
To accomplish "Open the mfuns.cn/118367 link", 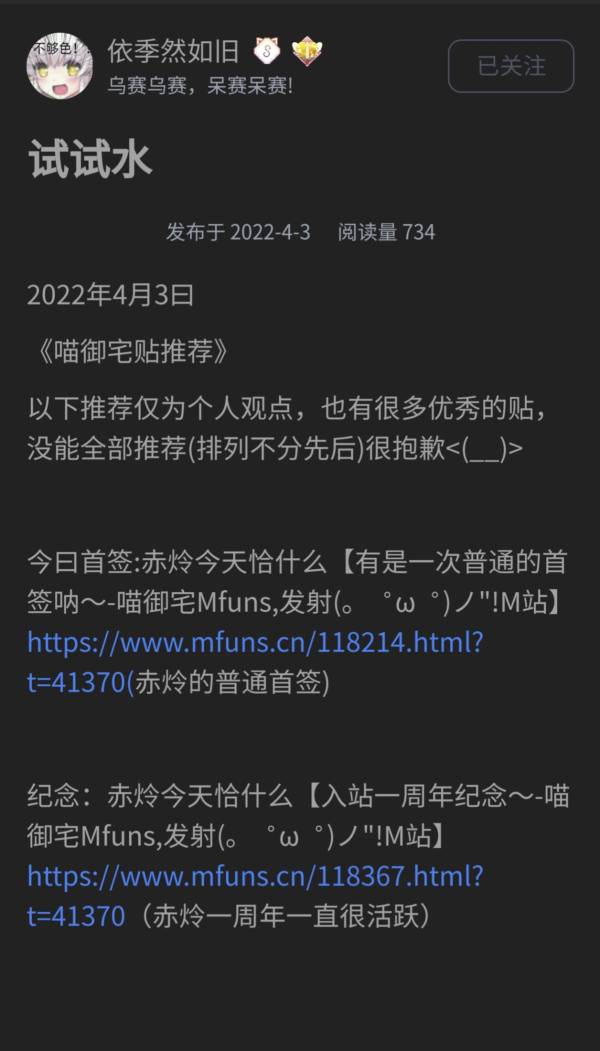I will 254,877.
